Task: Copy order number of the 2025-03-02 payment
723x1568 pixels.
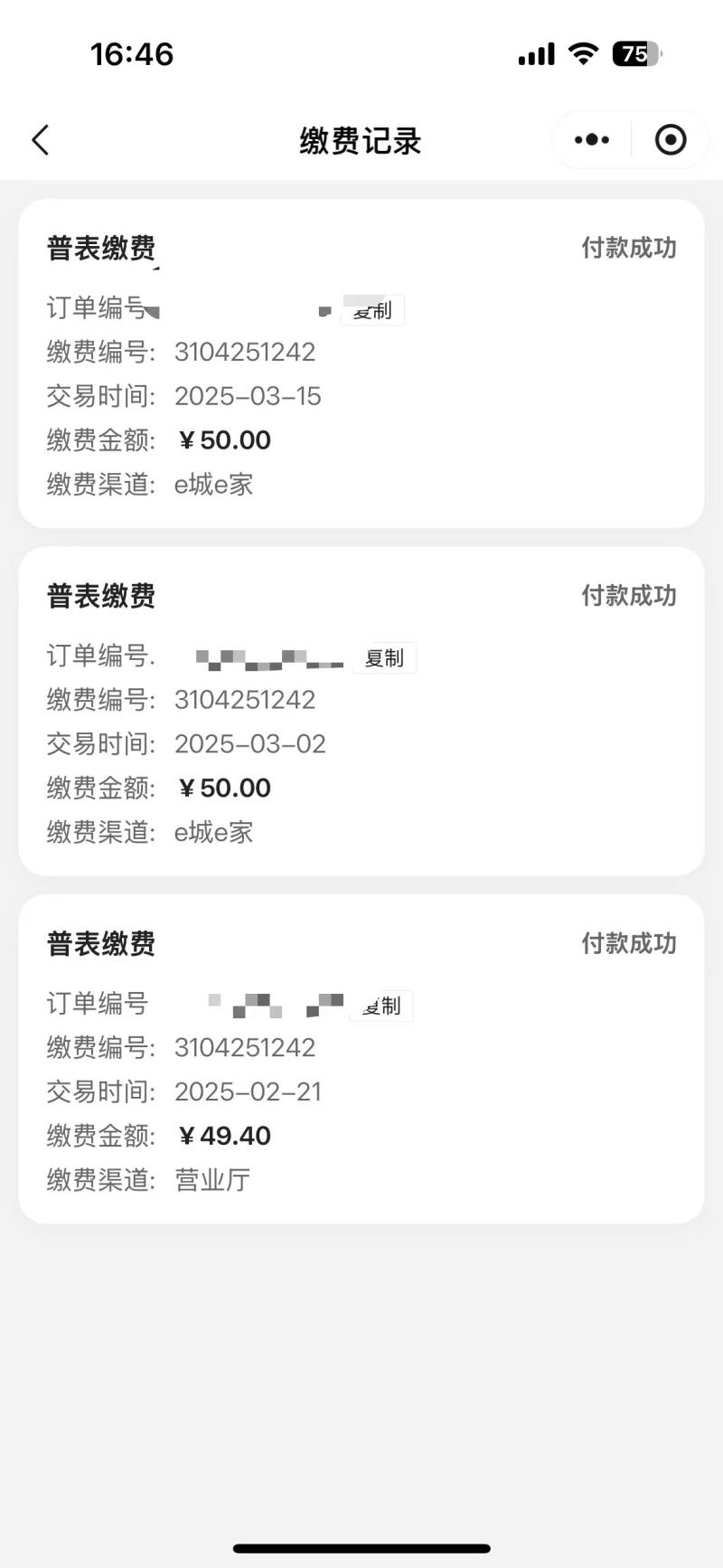Action: pos(384,658)
